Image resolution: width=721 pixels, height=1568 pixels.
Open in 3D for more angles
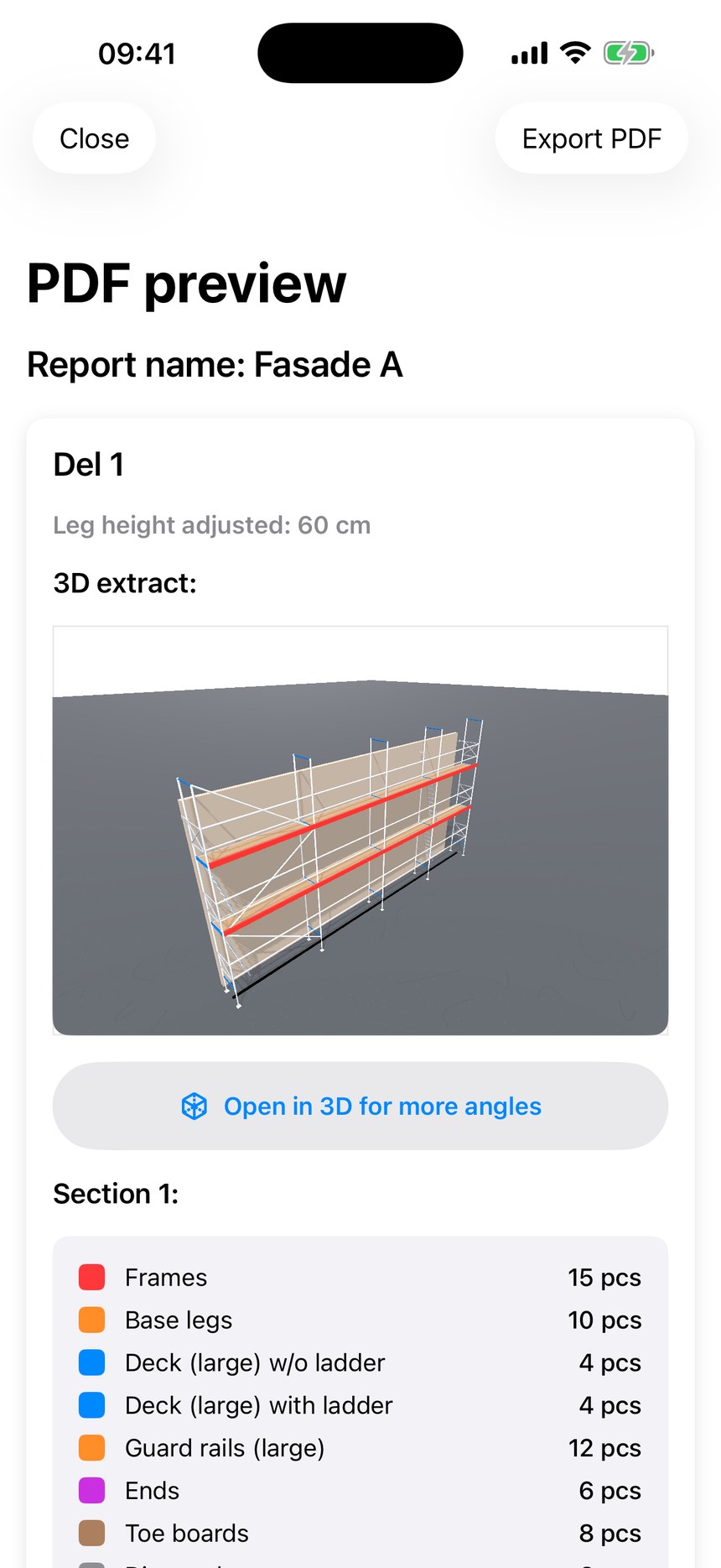[x=360, y=1106]
